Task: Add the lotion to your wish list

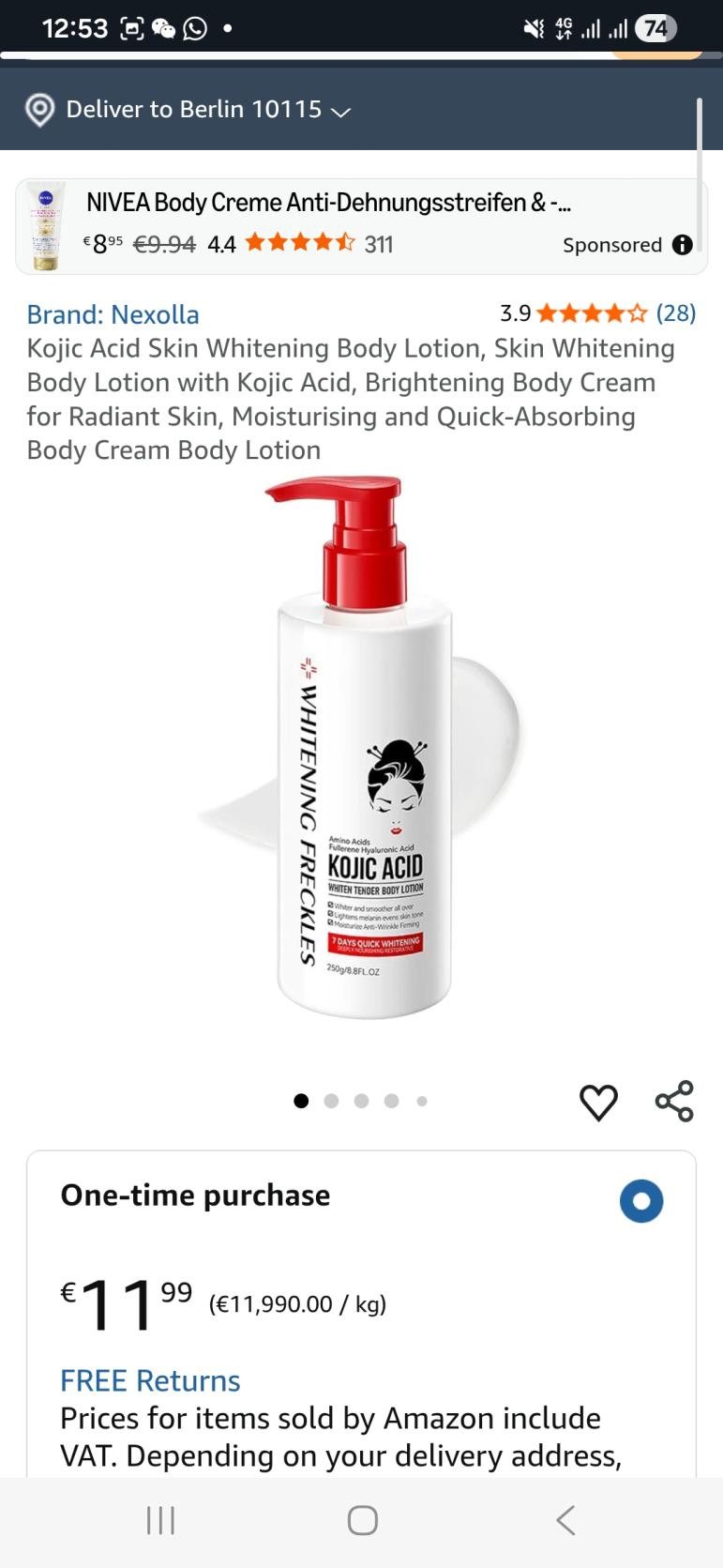Action: click(x=598, y=1102)
